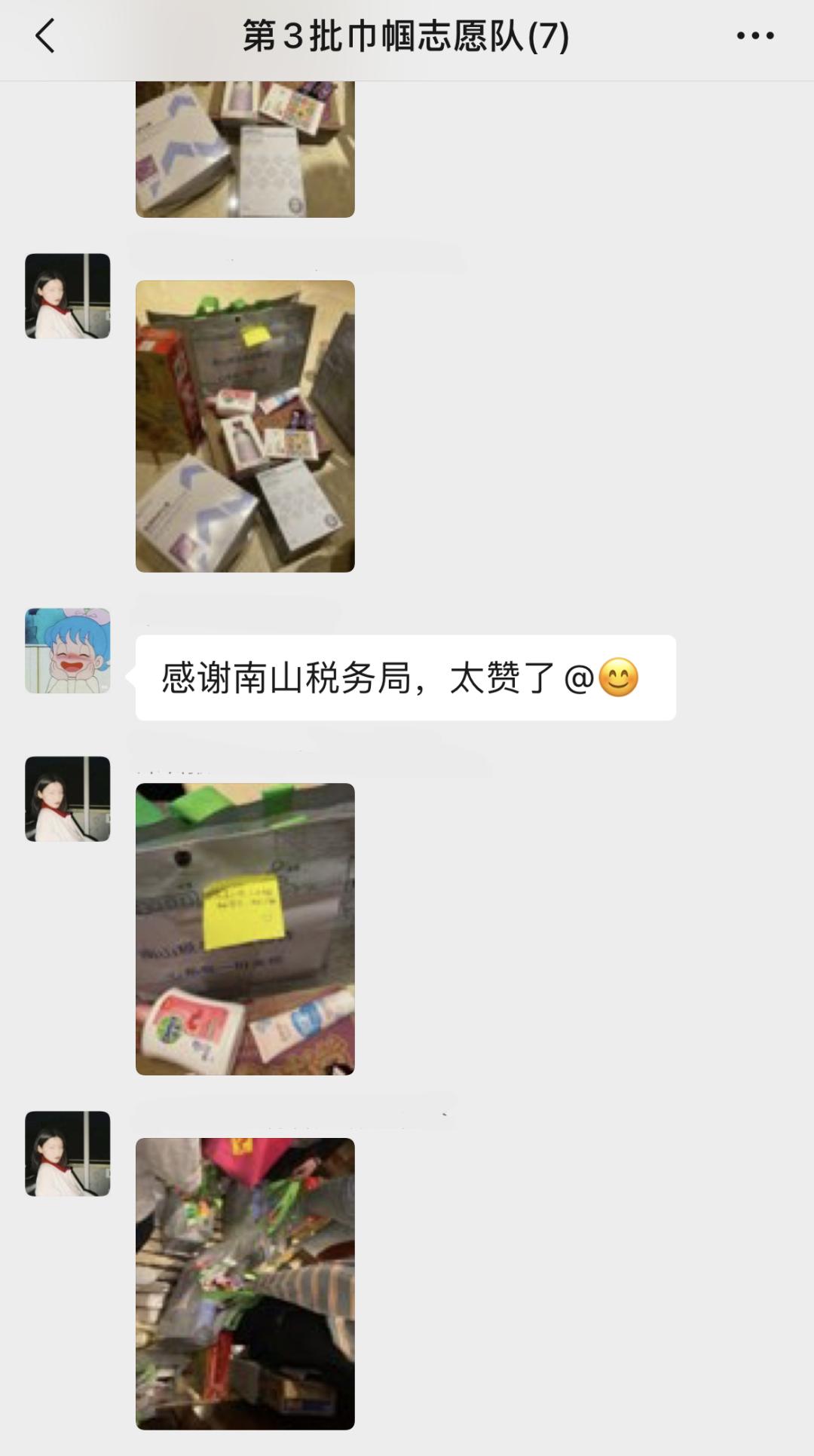
Task: Tap the avatar beside the sticky note photo
Action: click(68, 799)
